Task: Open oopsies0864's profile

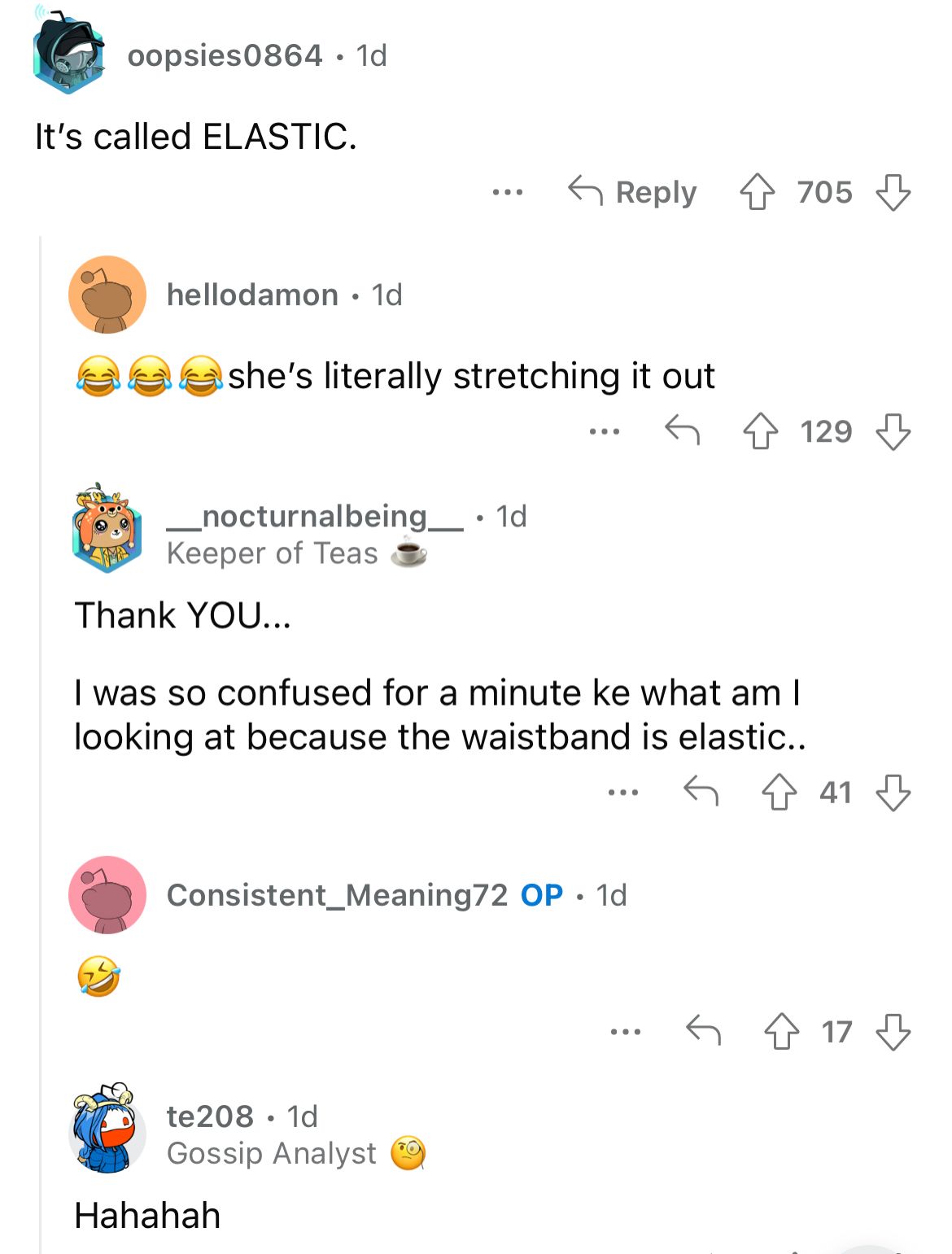Action: click(x=225, y=55)
